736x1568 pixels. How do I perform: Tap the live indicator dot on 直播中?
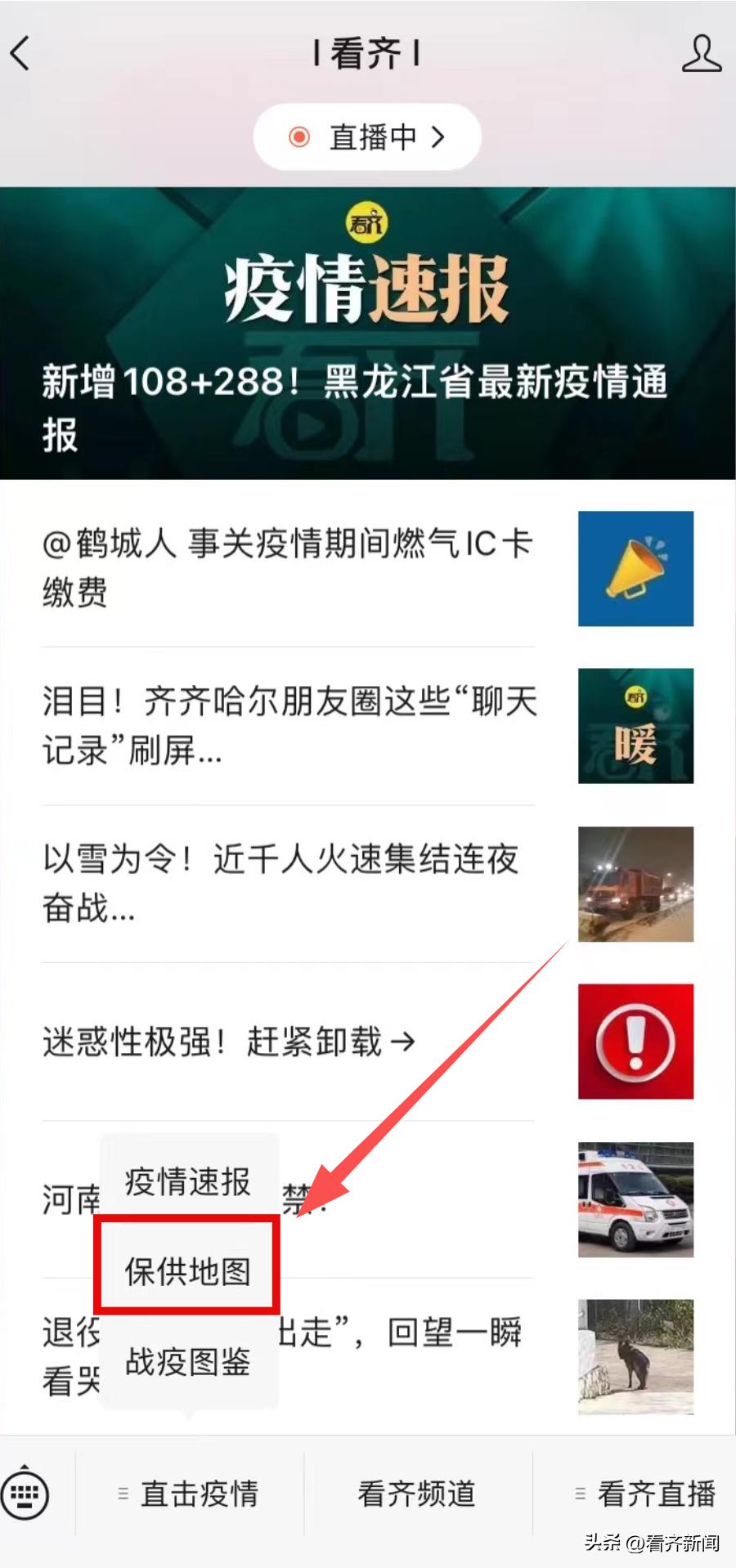(298, 137)
